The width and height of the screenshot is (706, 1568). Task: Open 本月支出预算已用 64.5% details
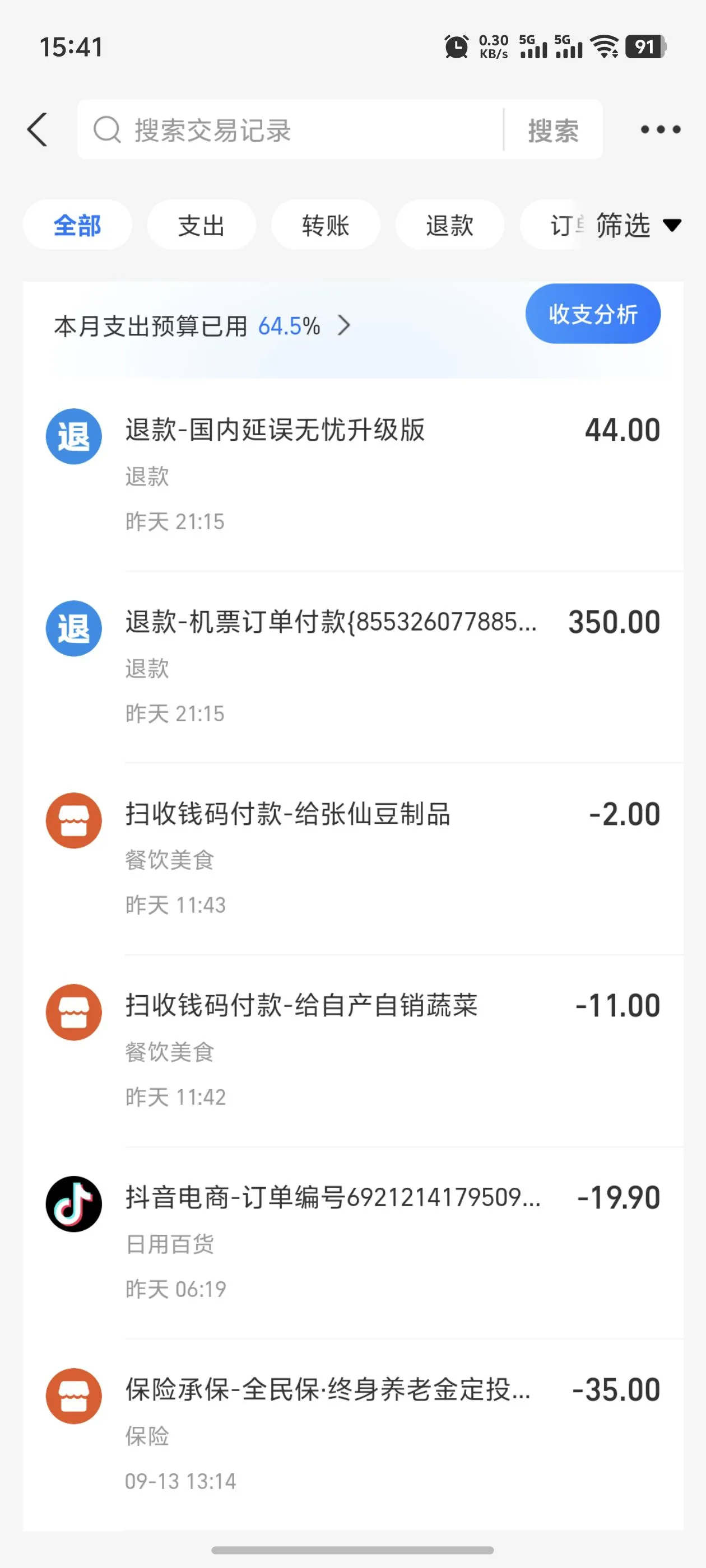(202, 326)
